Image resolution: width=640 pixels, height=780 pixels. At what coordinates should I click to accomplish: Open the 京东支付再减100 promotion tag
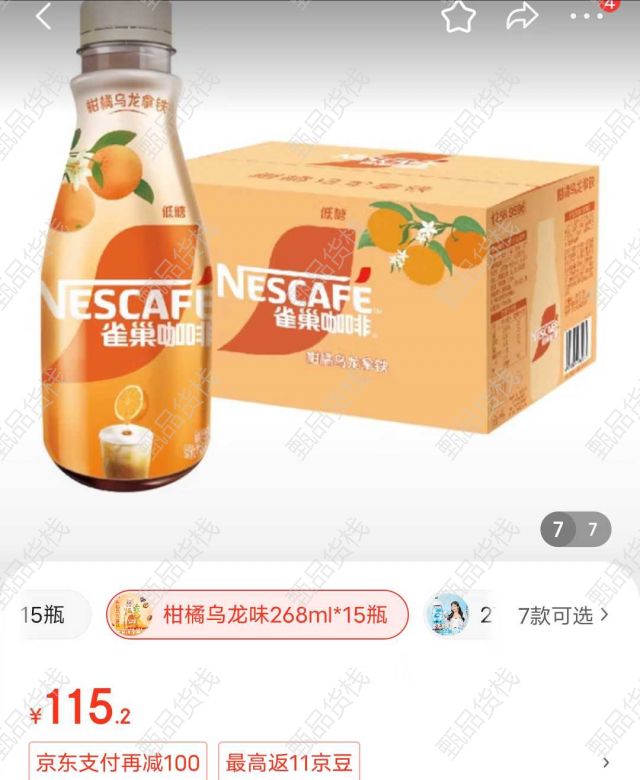coord(118,763)
